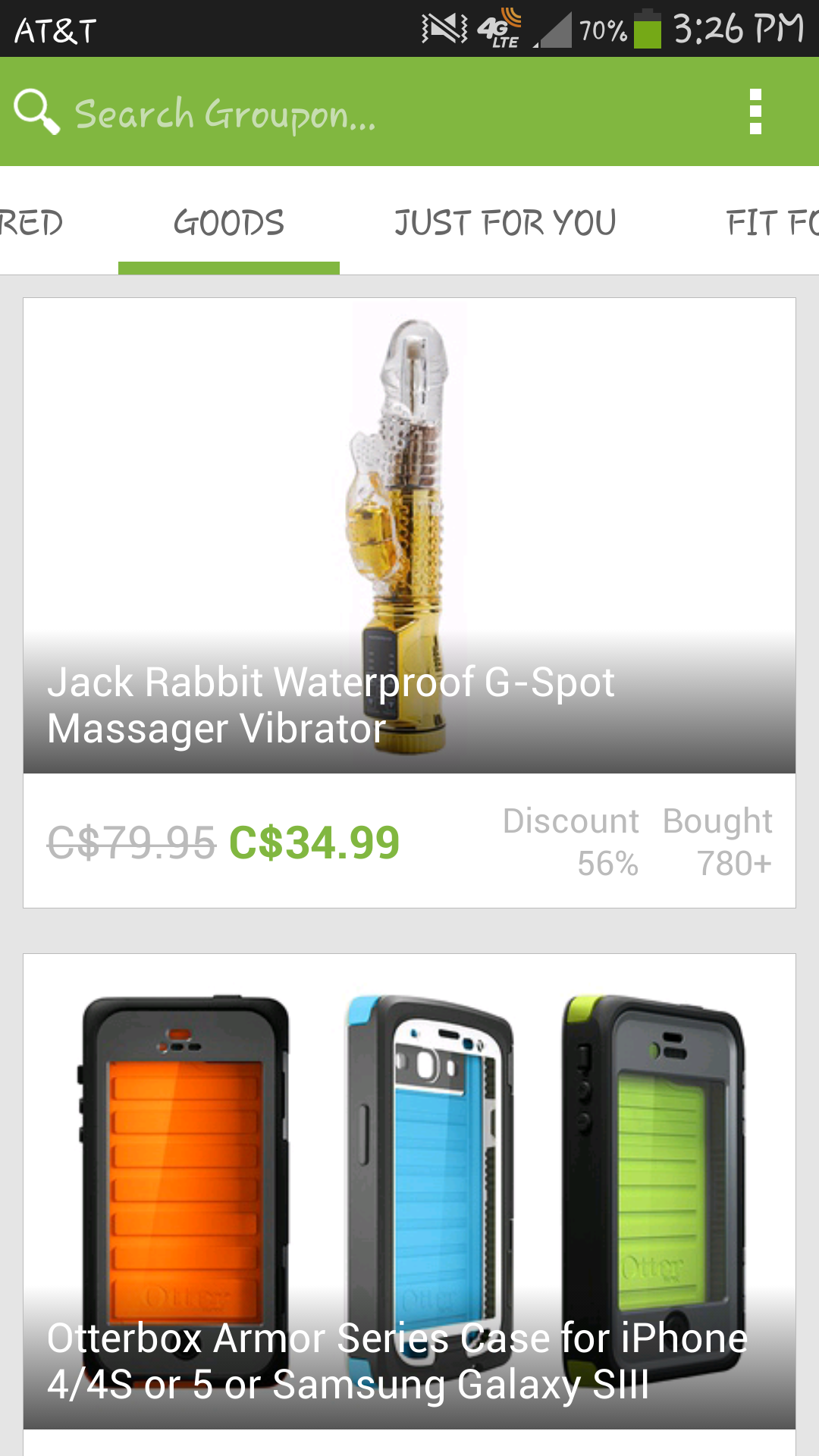
Task: Switch to the Fit tab
Action: (772, 223)
